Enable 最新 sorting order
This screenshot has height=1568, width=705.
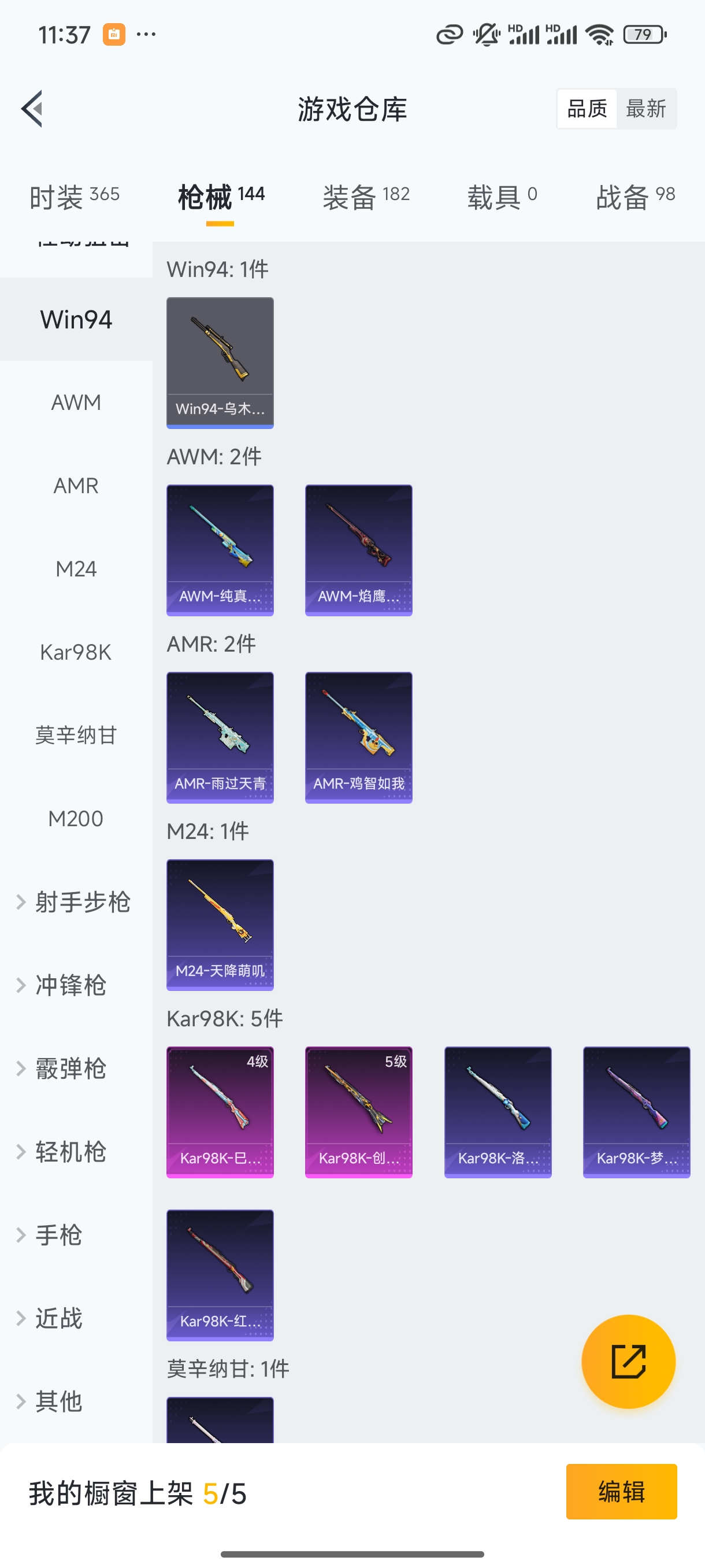tap(647, 108)
